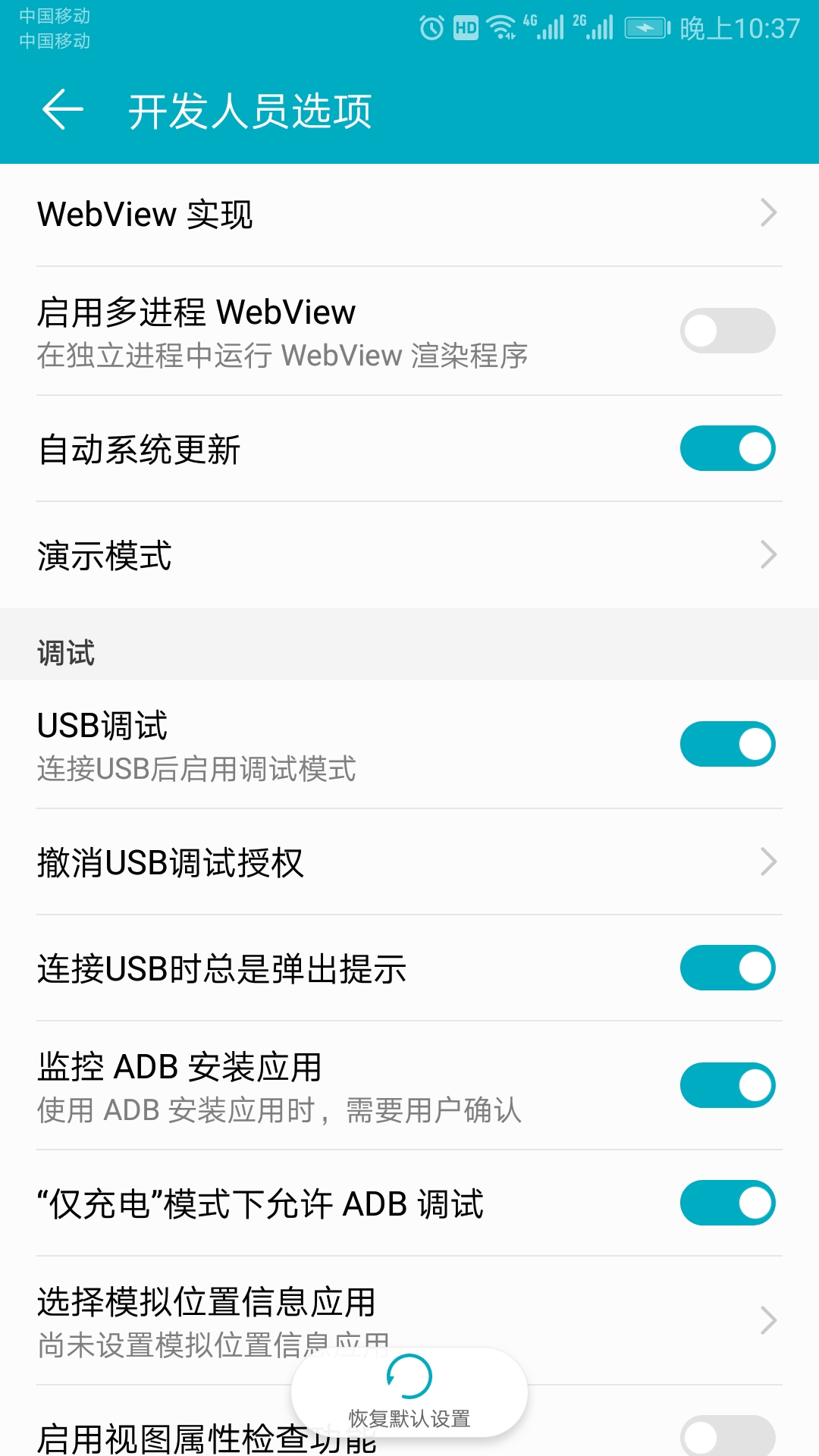Enable 启用多进程 WebView switch
819x1456 pixels.
[727, 331]
